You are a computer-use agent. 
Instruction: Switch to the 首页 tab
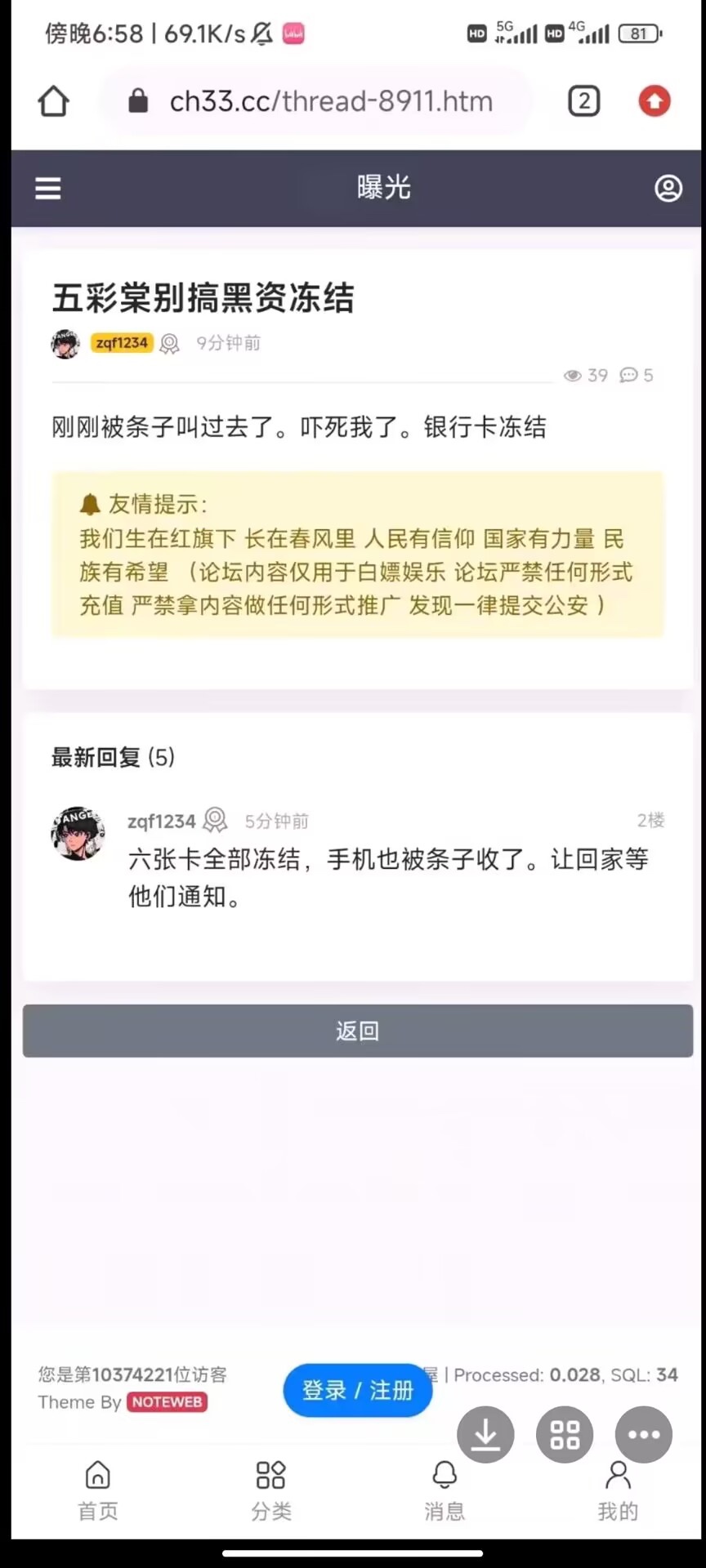tap(98, 1491)
